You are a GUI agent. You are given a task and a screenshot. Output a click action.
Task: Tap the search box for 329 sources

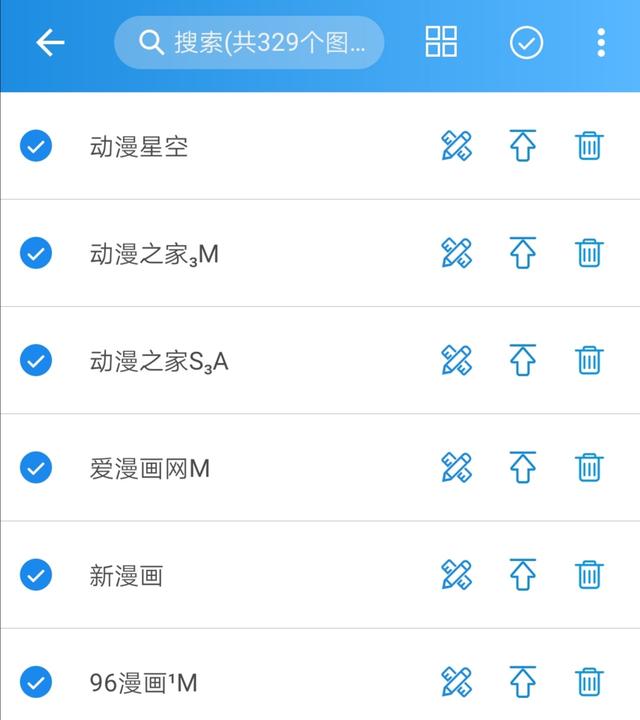(249, 43)
